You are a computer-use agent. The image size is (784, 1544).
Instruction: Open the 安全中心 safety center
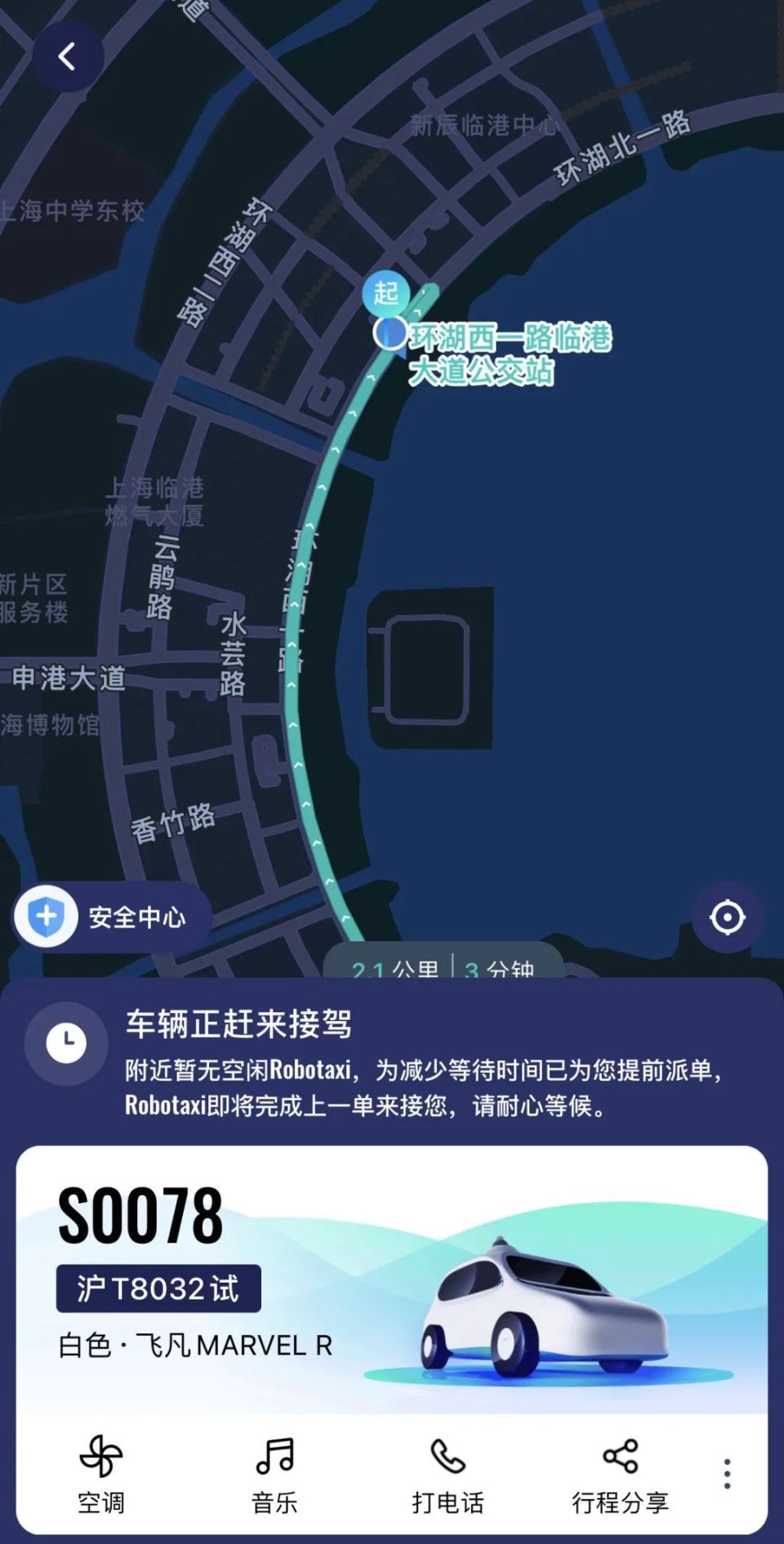coord(111,917)
